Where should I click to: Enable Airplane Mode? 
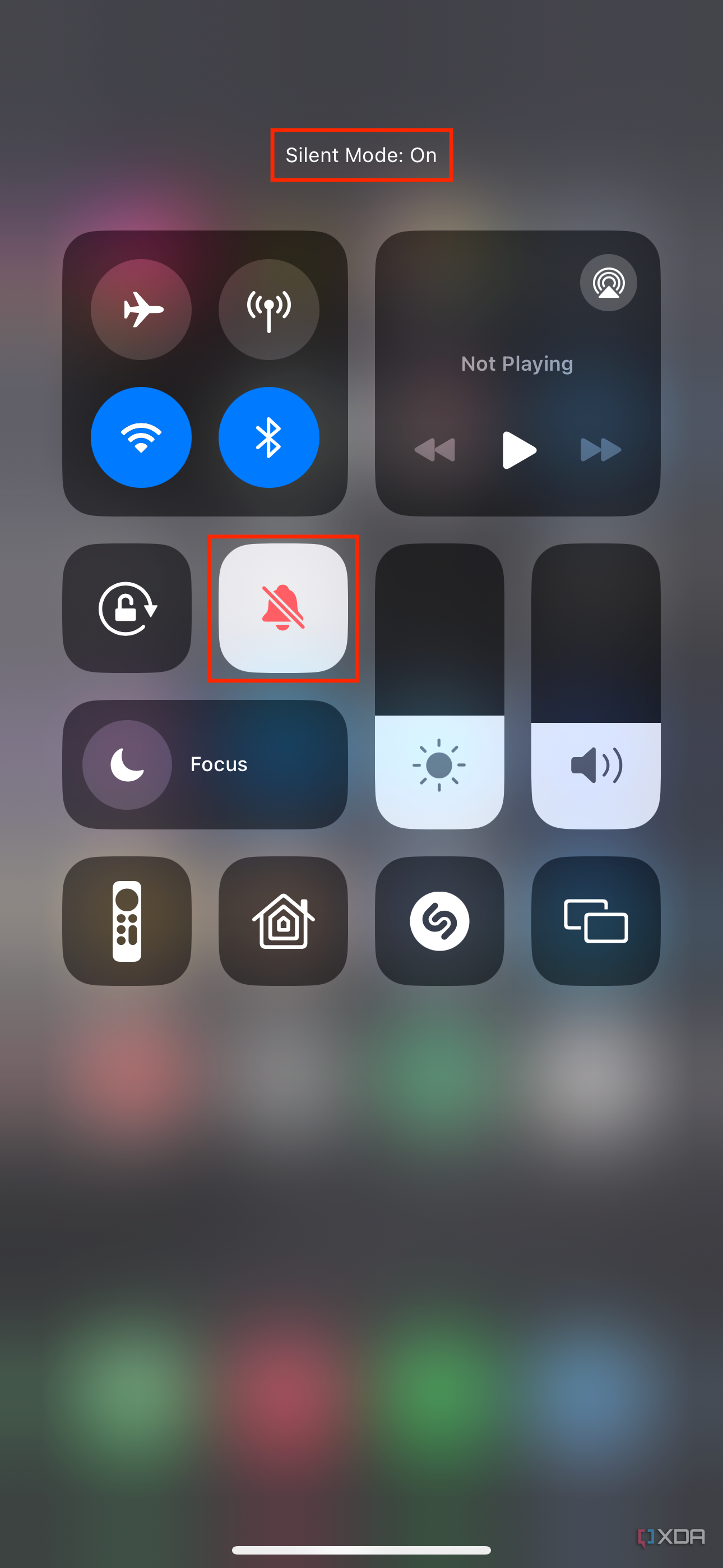pos(141,309)
